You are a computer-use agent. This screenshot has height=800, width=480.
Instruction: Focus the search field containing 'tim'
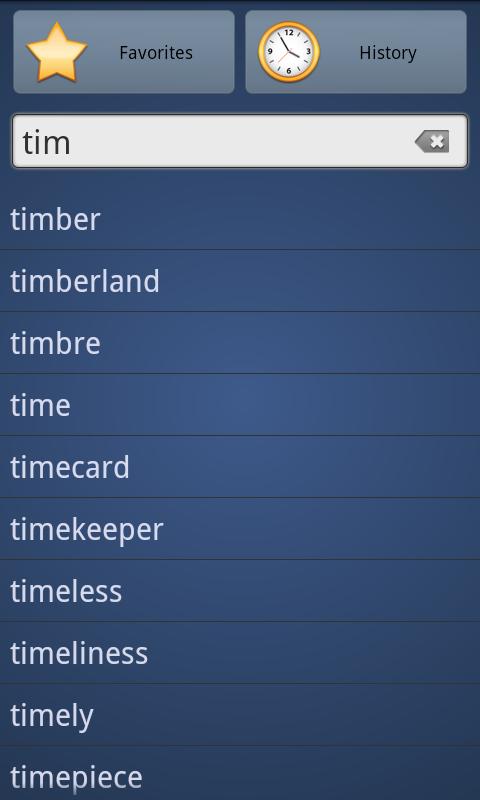click(x=240, y=141)
